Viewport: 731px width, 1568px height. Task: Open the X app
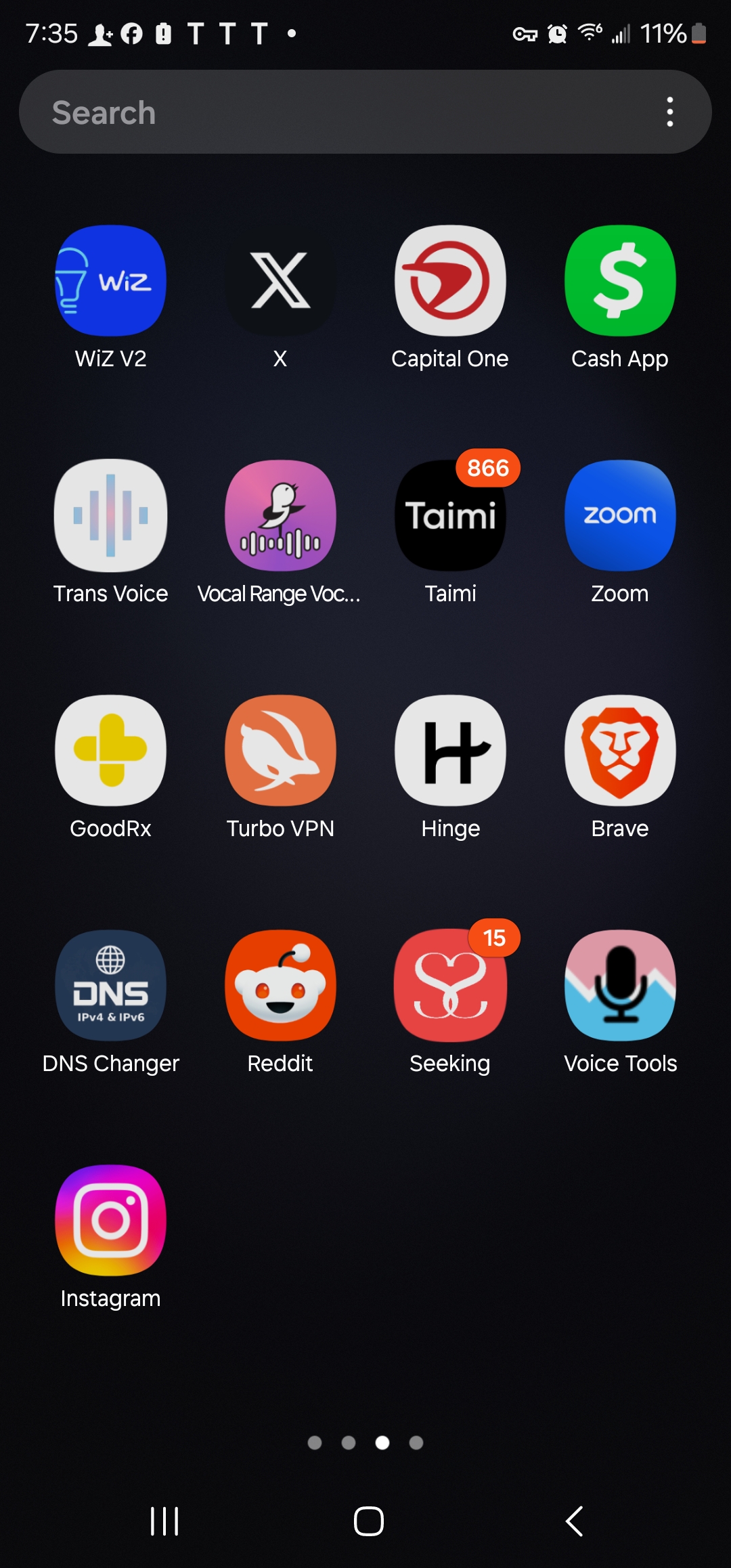click(x=280, y=281)
